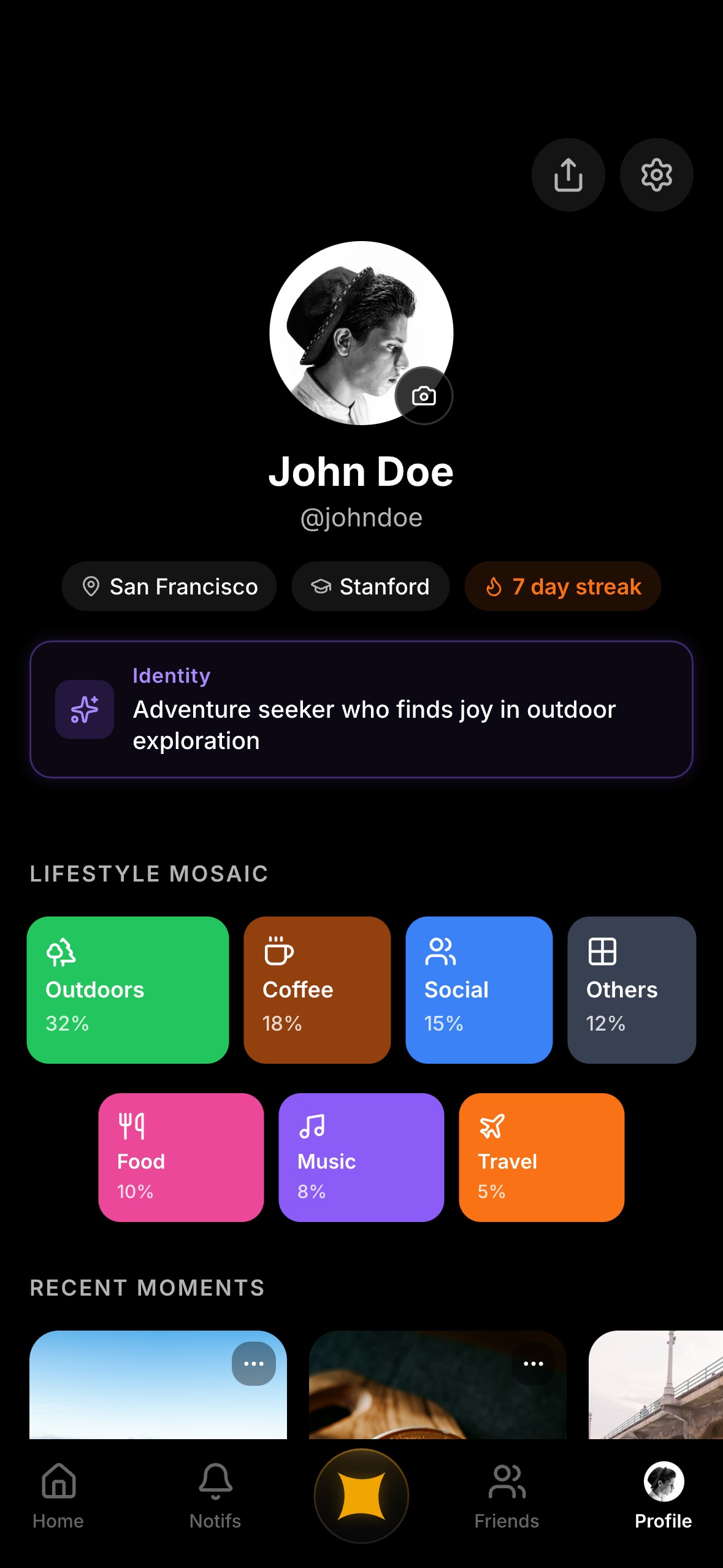The height and width of the screenshot is (1568, 723).
Task: Open options on the second recent moment
Action: coord(533,1363)
